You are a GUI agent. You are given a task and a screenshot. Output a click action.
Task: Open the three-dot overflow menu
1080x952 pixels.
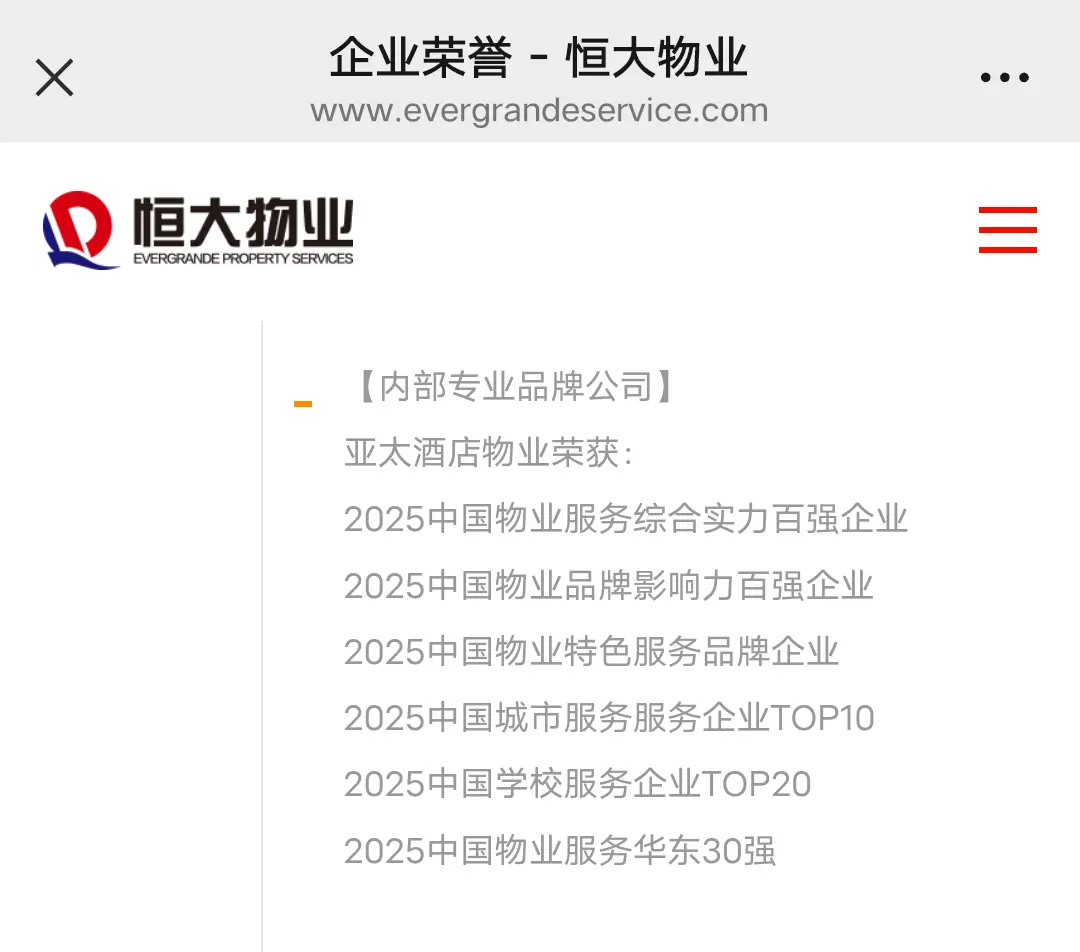(1004, 78)
